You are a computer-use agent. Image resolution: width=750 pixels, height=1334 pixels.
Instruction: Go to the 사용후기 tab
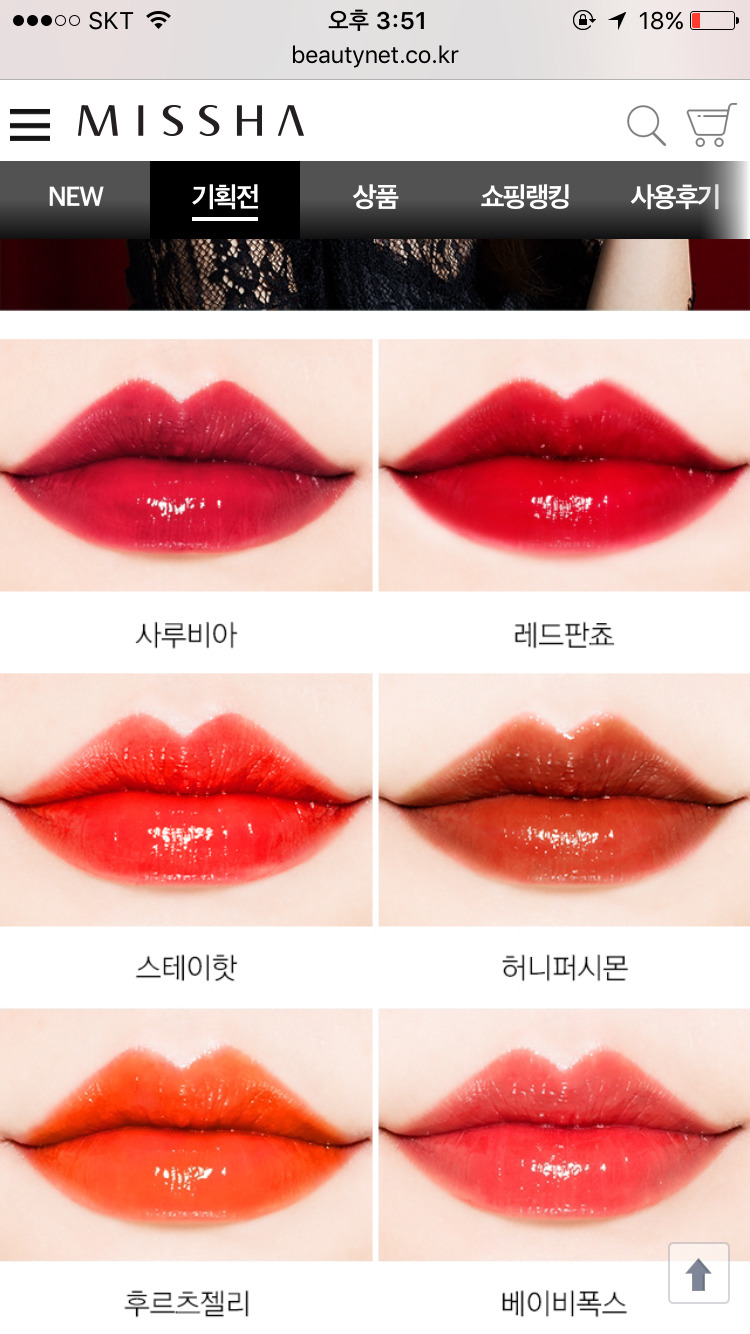[x=675, y=198]
